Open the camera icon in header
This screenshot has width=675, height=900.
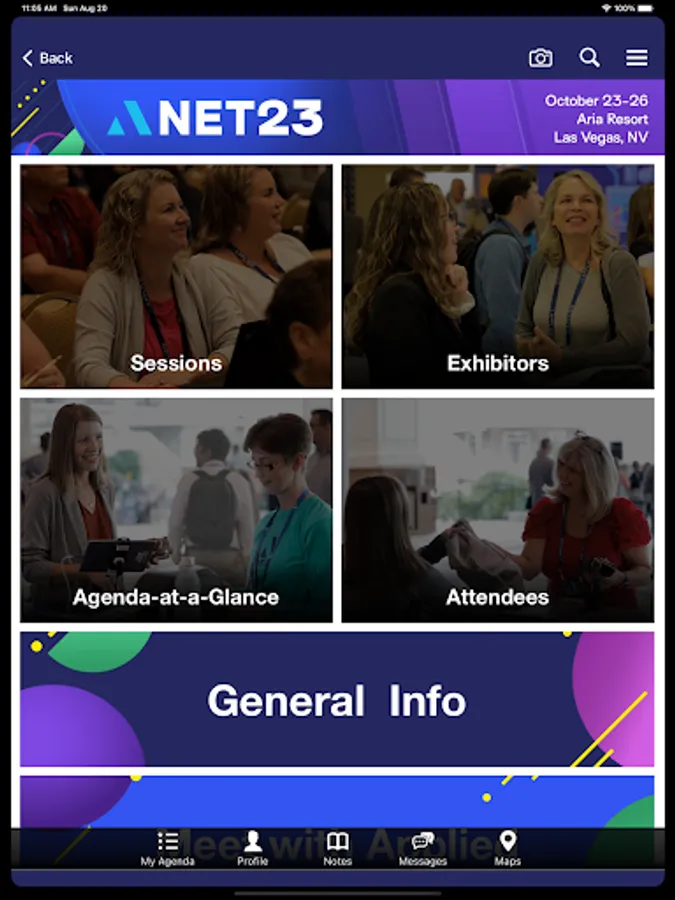pyautogui.click(x=541, y=58)
